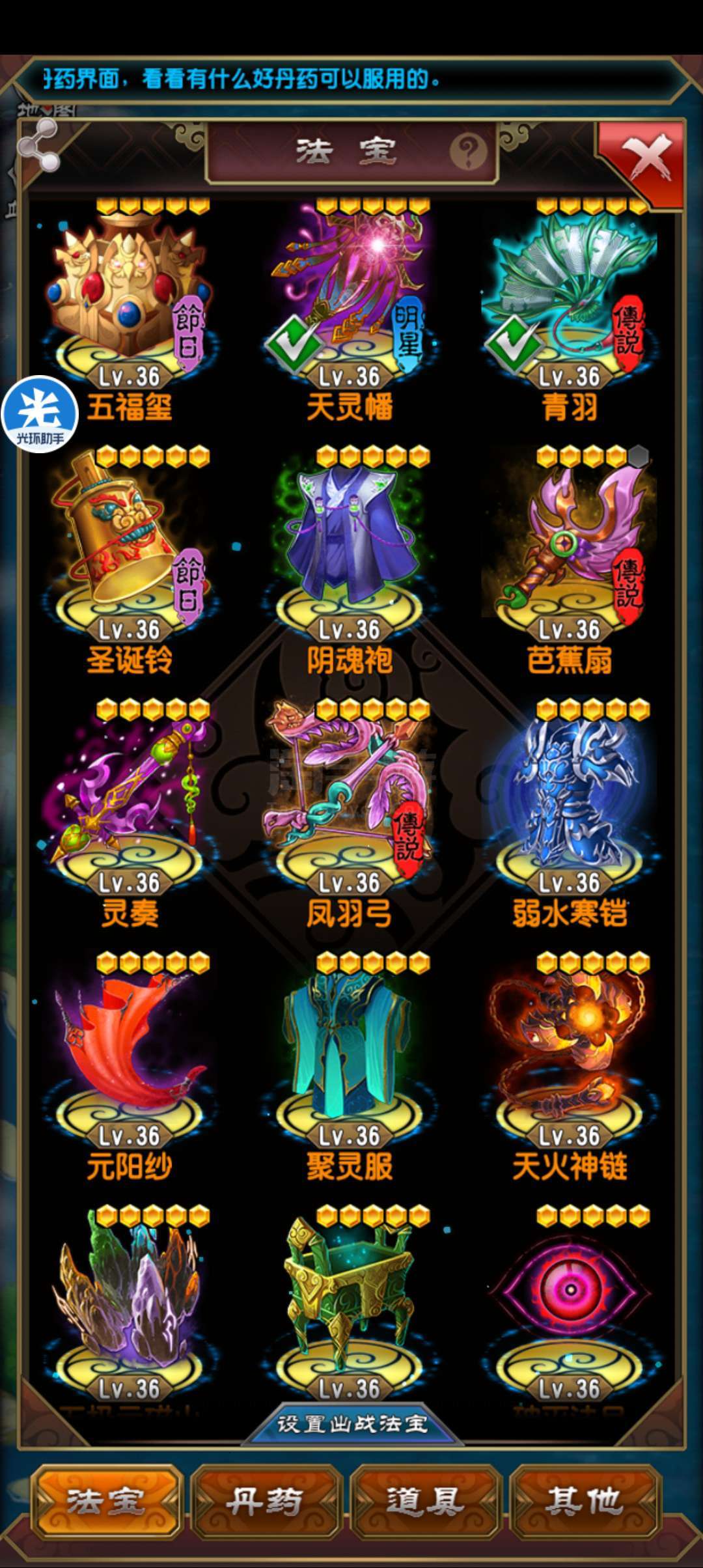Screen dimensions: 703x1568
Task: Open the help question mark icon
Action: (x=467, y=152)
